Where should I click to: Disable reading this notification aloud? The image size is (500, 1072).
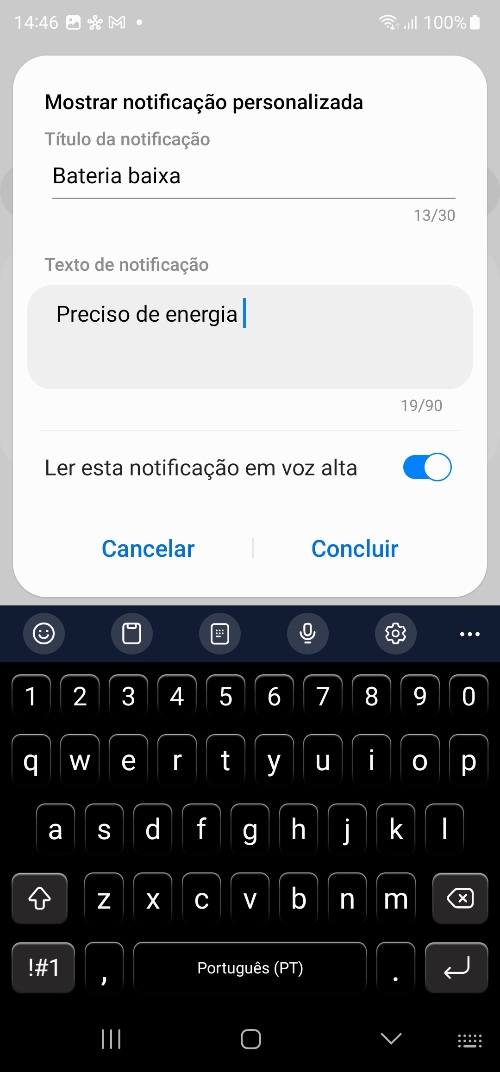point(427,468)
